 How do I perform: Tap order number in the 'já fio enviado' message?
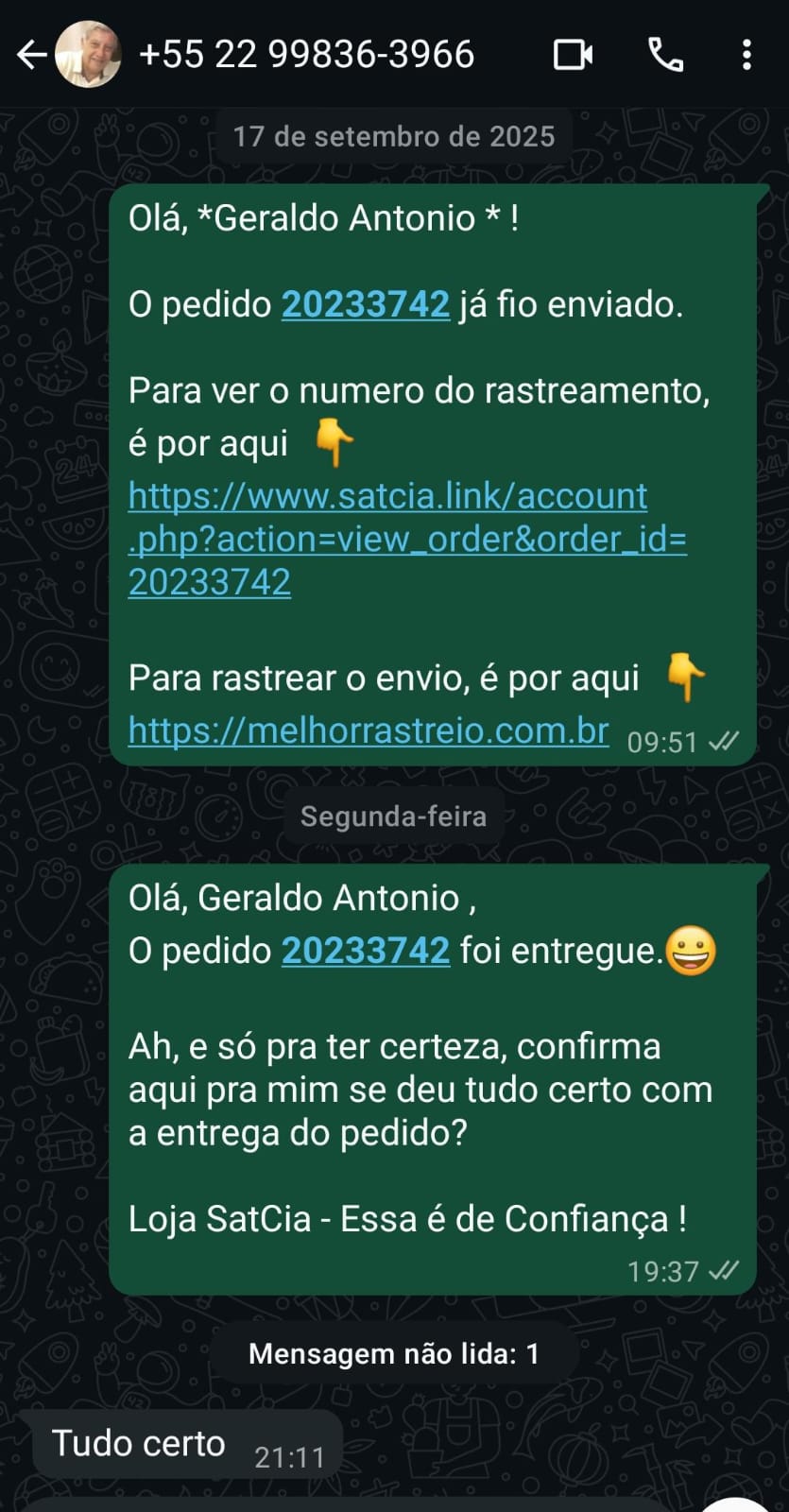click(x=366, y=304)
